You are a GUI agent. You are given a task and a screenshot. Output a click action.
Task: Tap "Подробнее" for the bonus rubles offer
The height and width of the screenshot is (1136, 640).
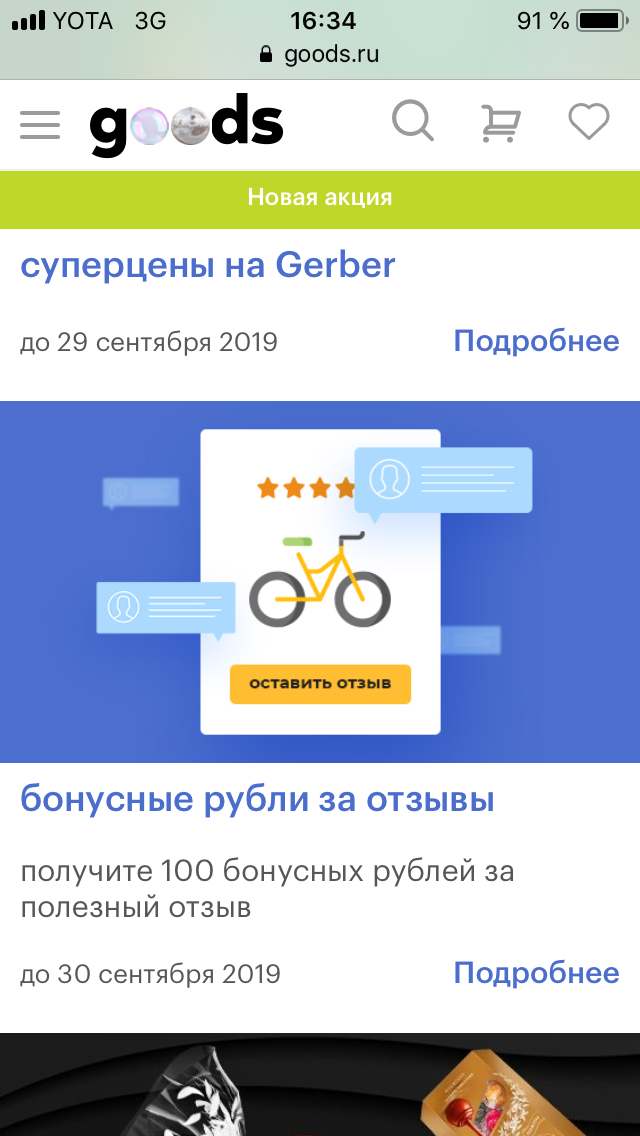(x=536, y=972)
